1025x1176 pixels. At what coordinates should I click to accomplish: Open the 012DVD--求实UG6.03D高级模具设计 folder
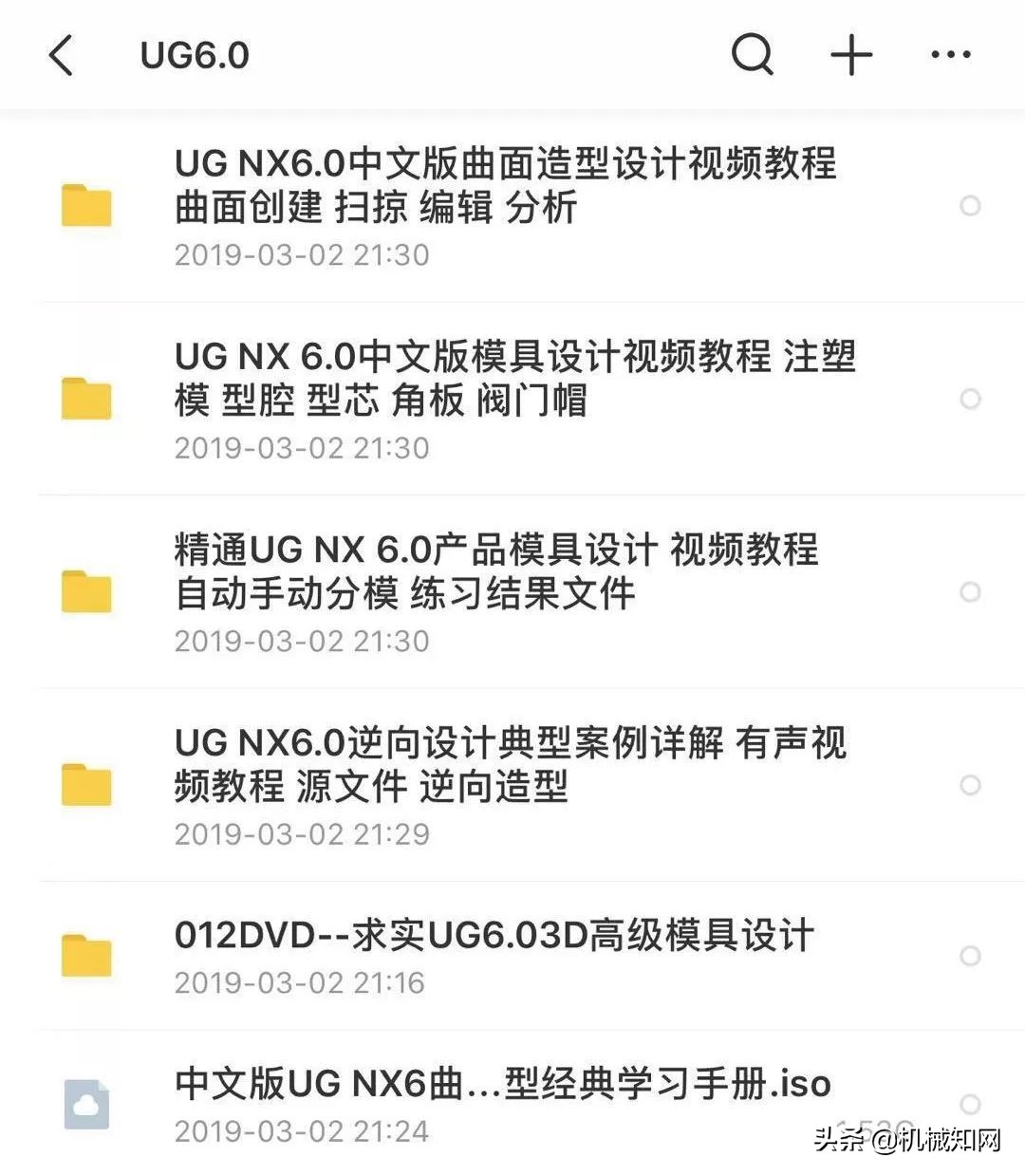click(x=494, y=935)
